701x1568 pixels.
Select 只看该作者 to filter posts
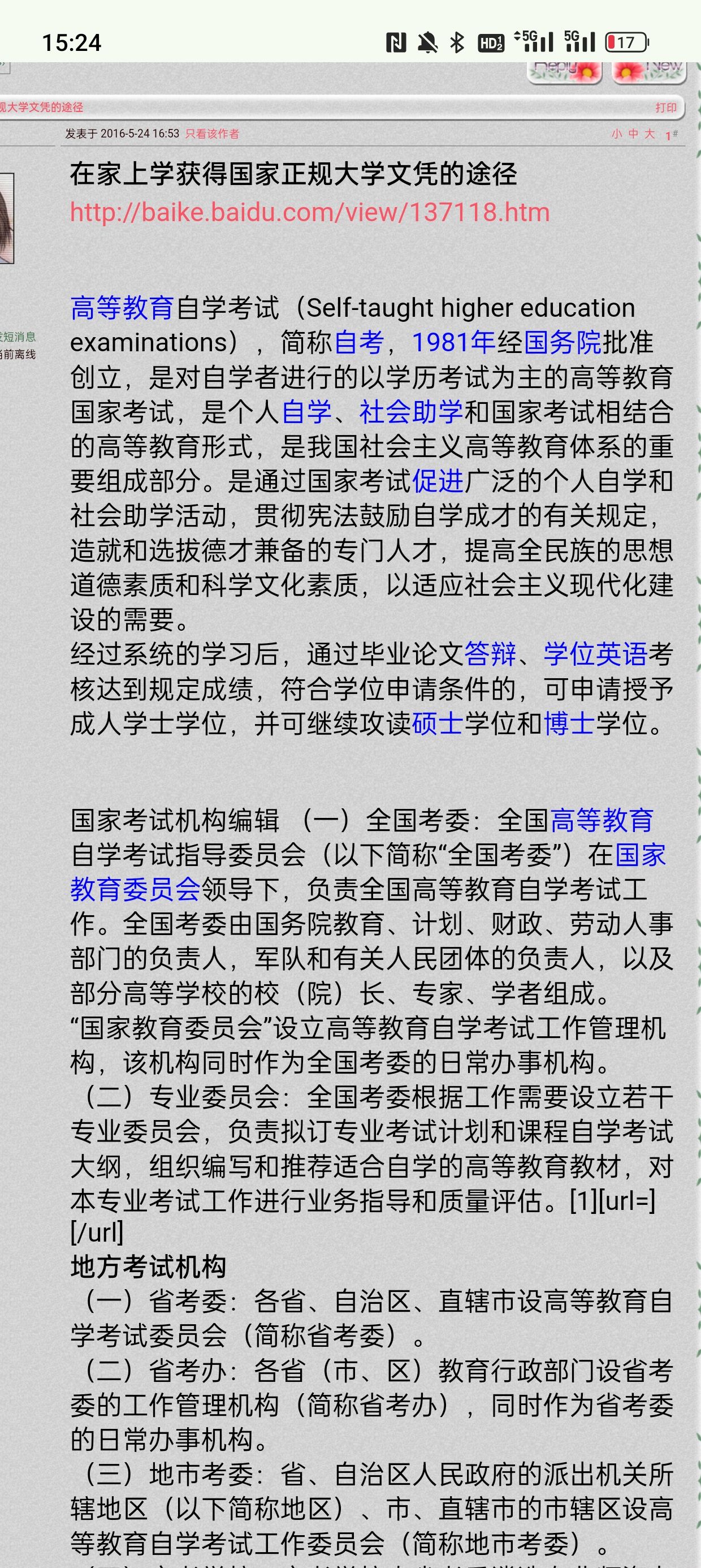213,134
